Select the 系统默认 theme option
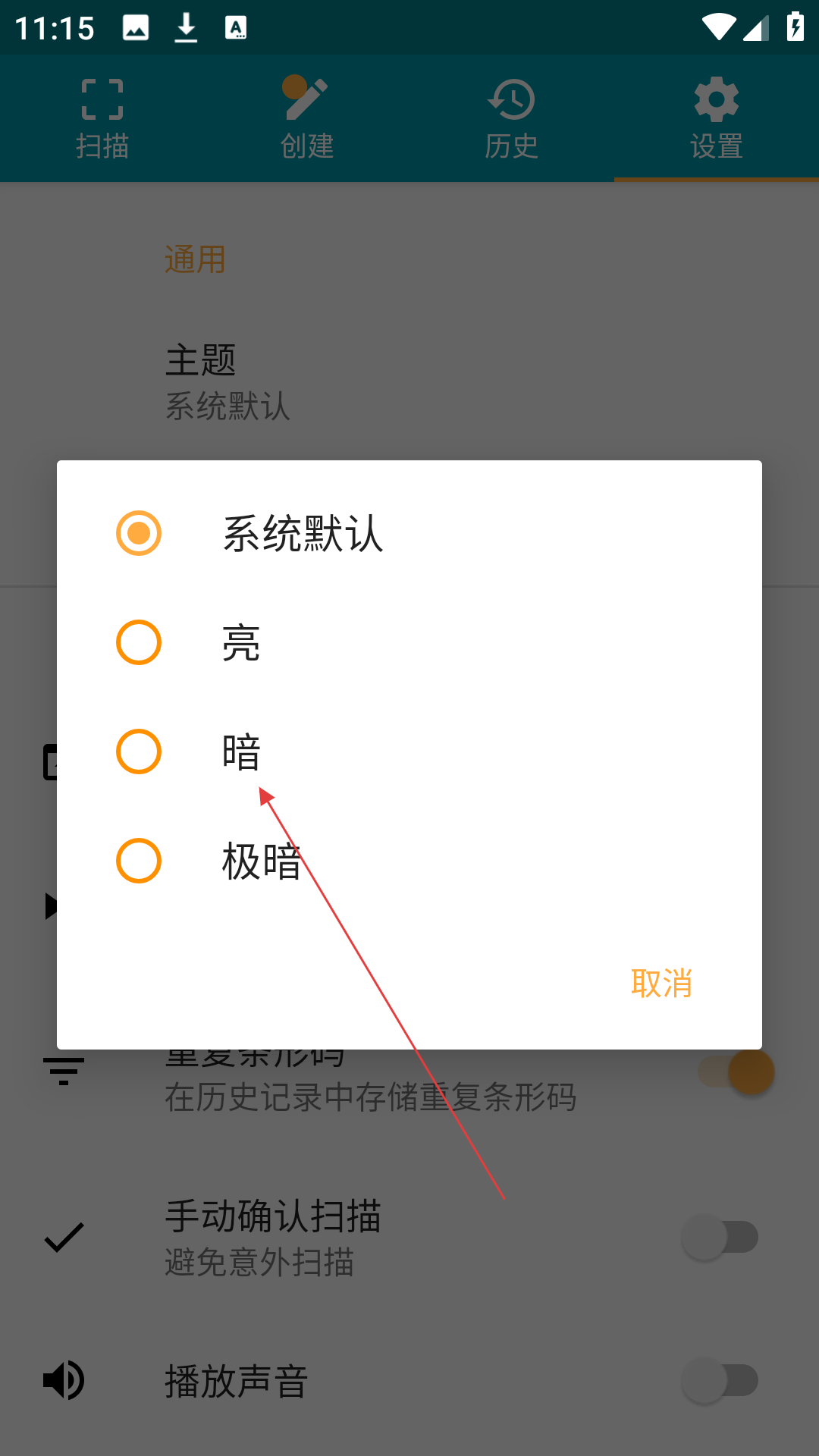This screenshot has height=1456, width=819. tap(409, 533)
